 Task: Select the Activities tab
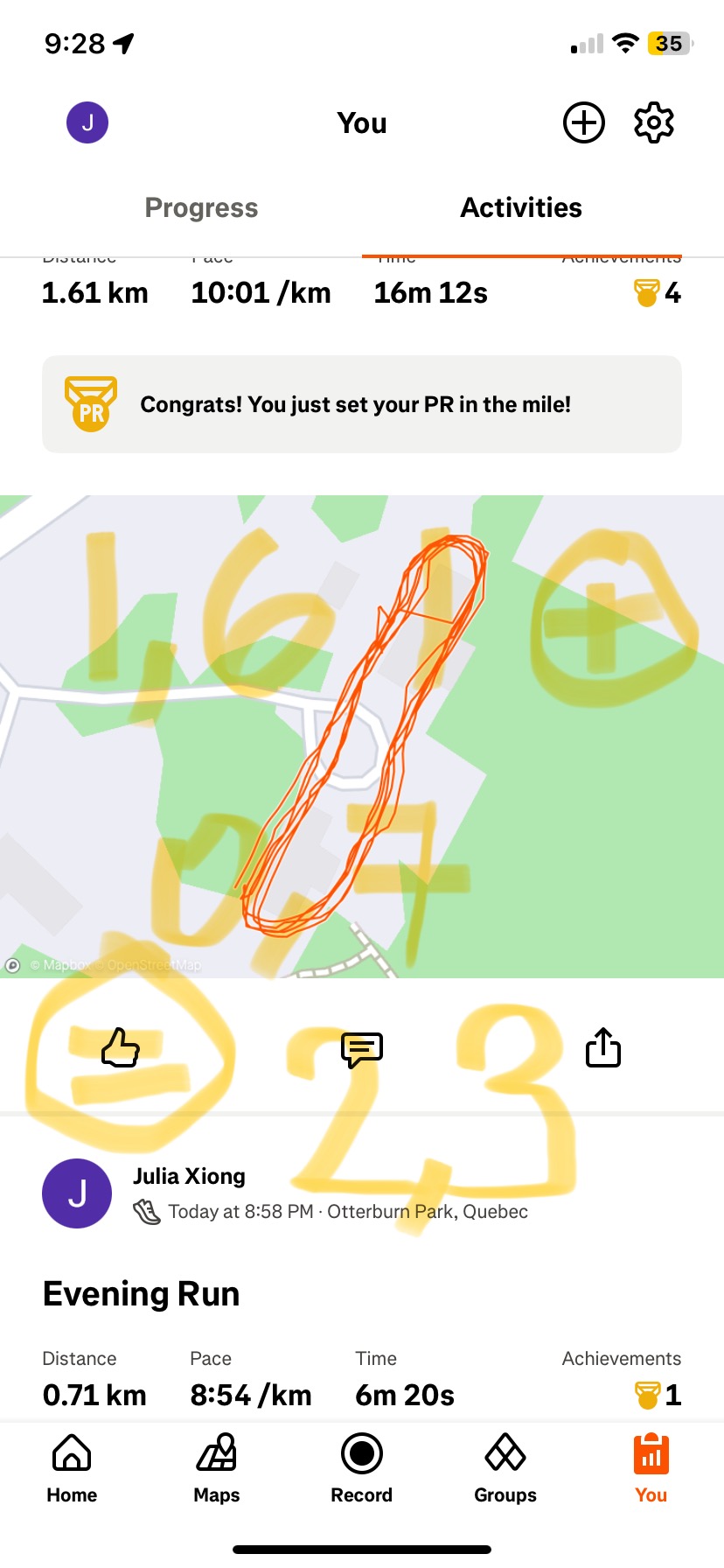click(x=521, y=207)
